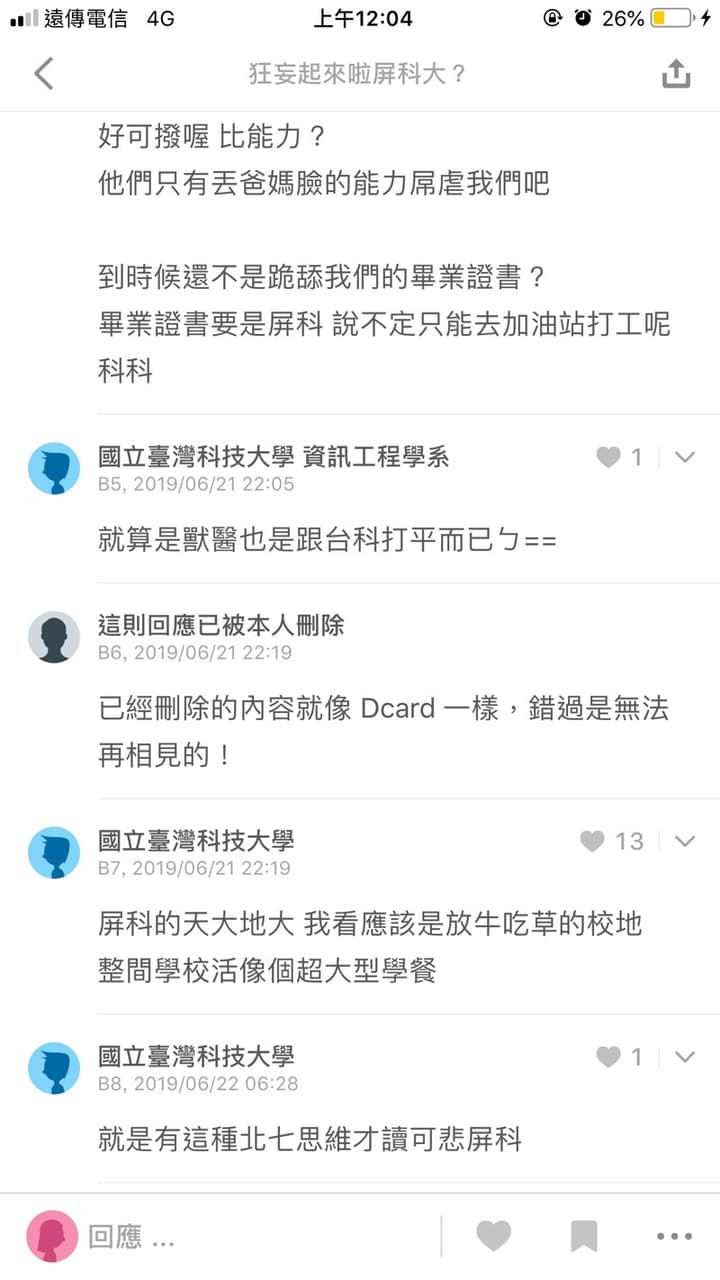Like comment B8 posted 06/22
Image resolution: width=720 pixels, height=1280 pixels.
(x=608, y=1056)
